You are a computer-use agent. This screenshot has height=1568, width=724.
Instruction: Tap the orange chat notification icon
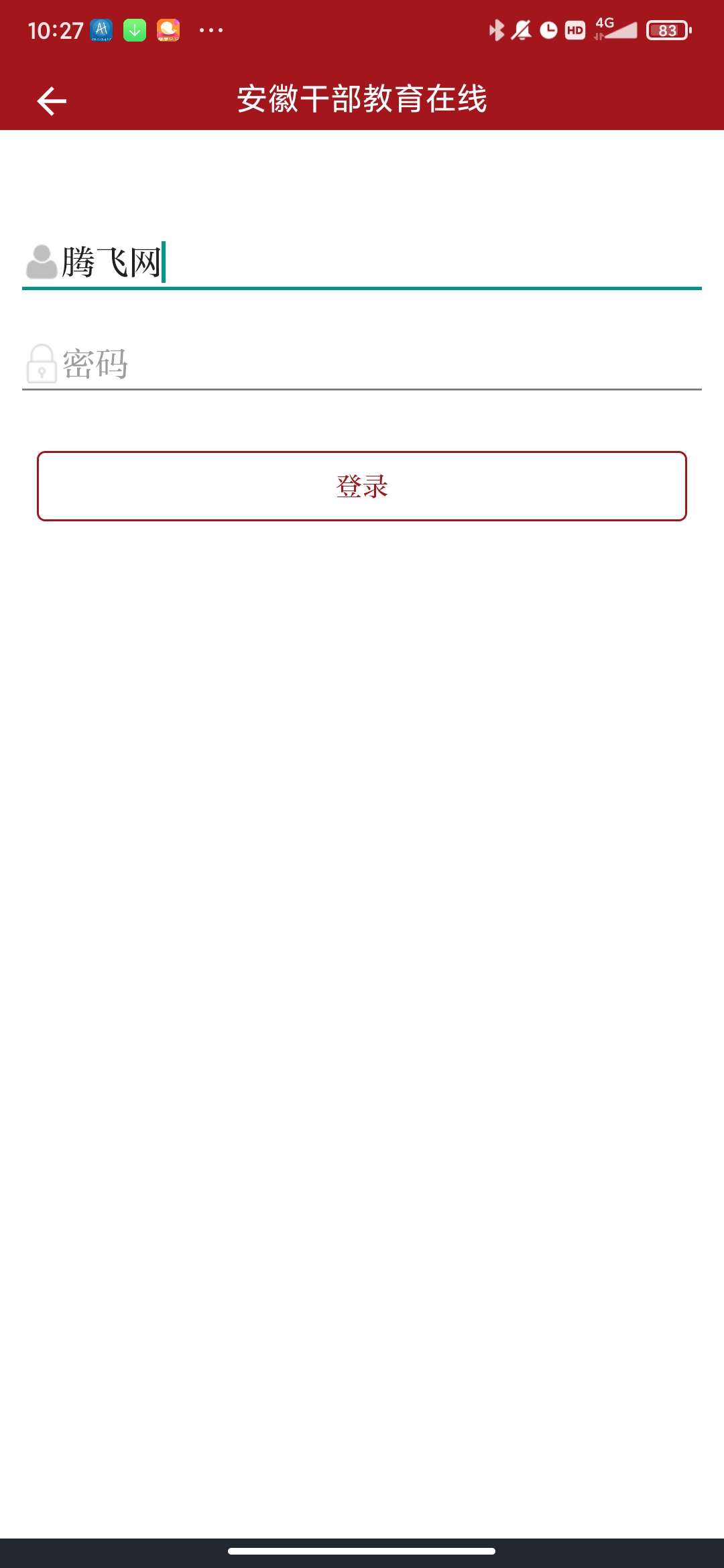click(x=170, y=28)
